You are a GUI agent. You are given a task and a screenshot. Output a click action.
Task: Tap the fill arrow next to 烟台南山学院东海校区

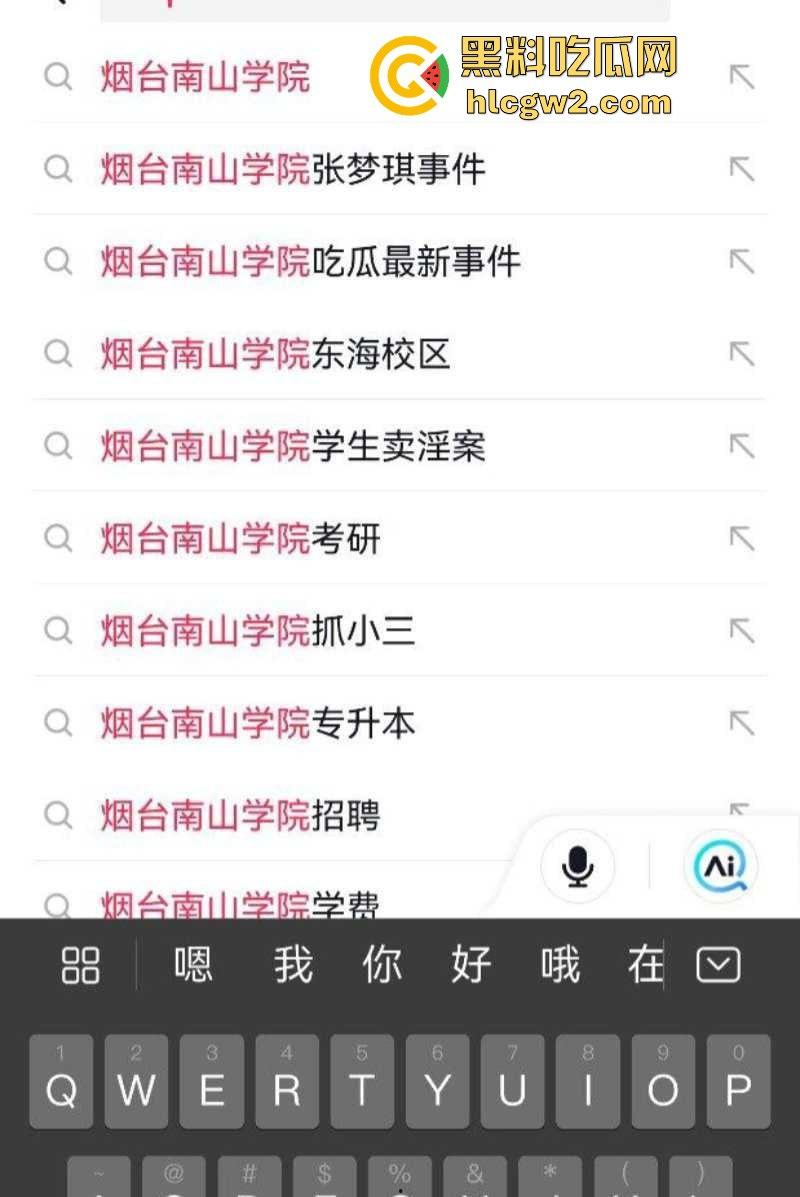[741, 354]
